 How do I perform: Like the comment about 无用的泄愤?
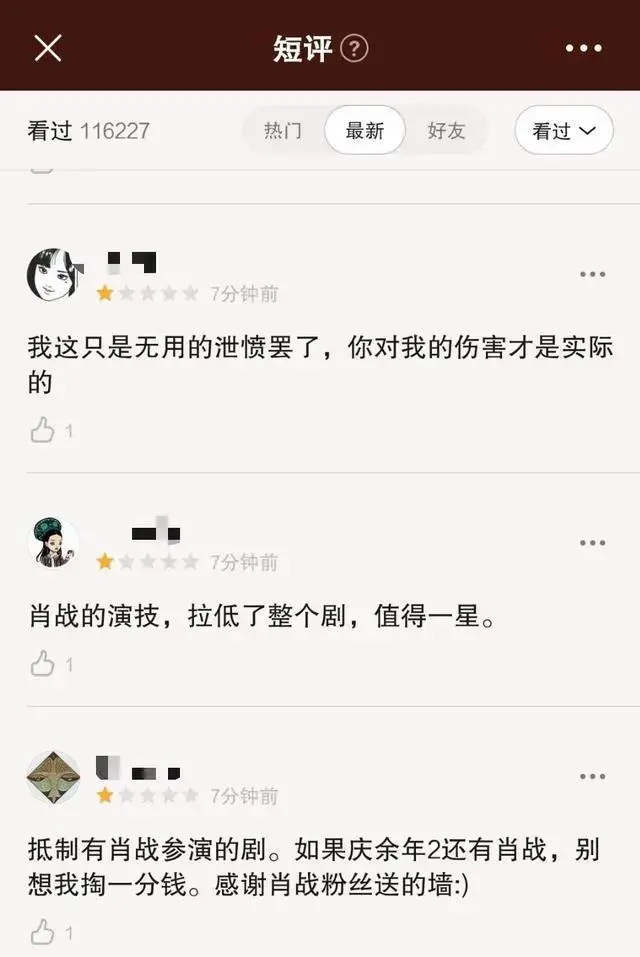click(43, 431)
